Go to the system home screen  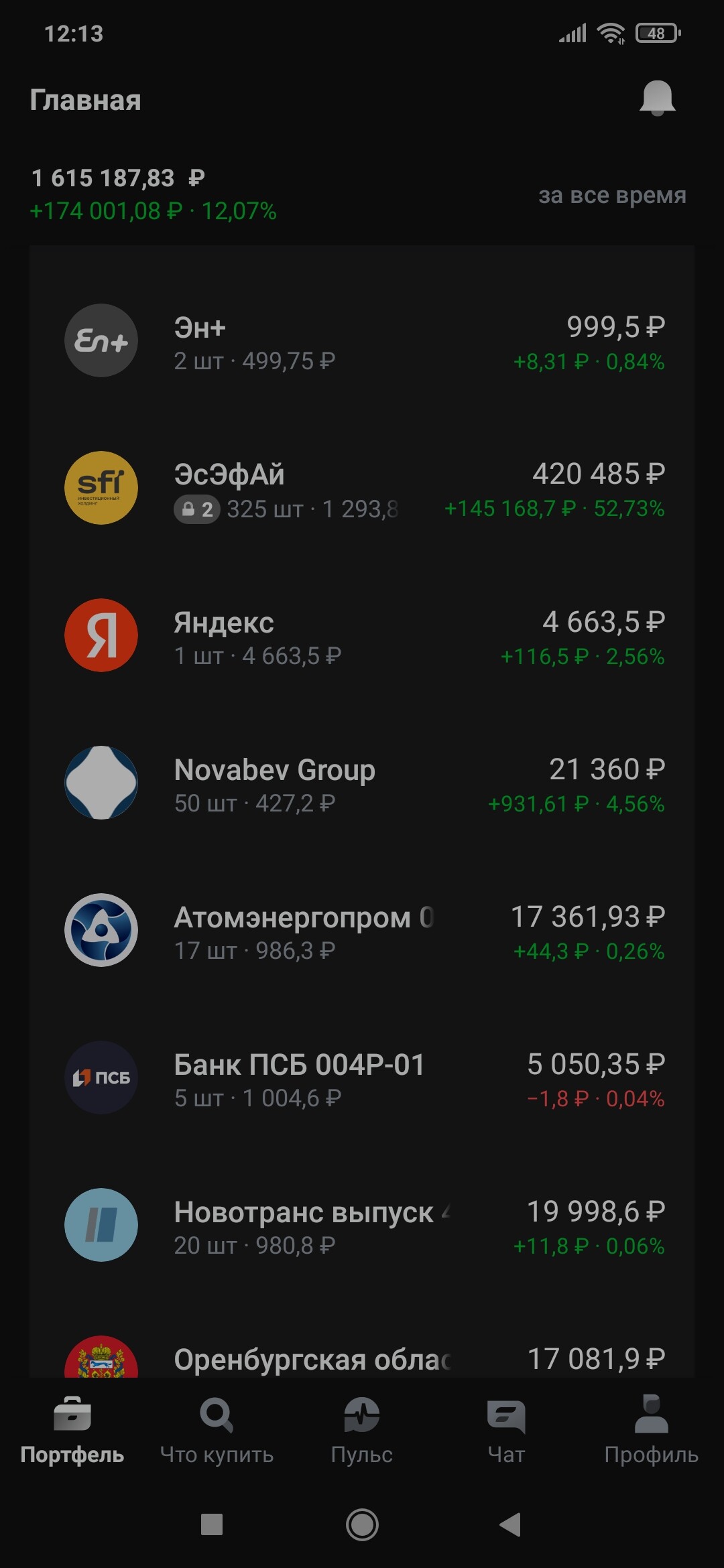[362, 1524]
